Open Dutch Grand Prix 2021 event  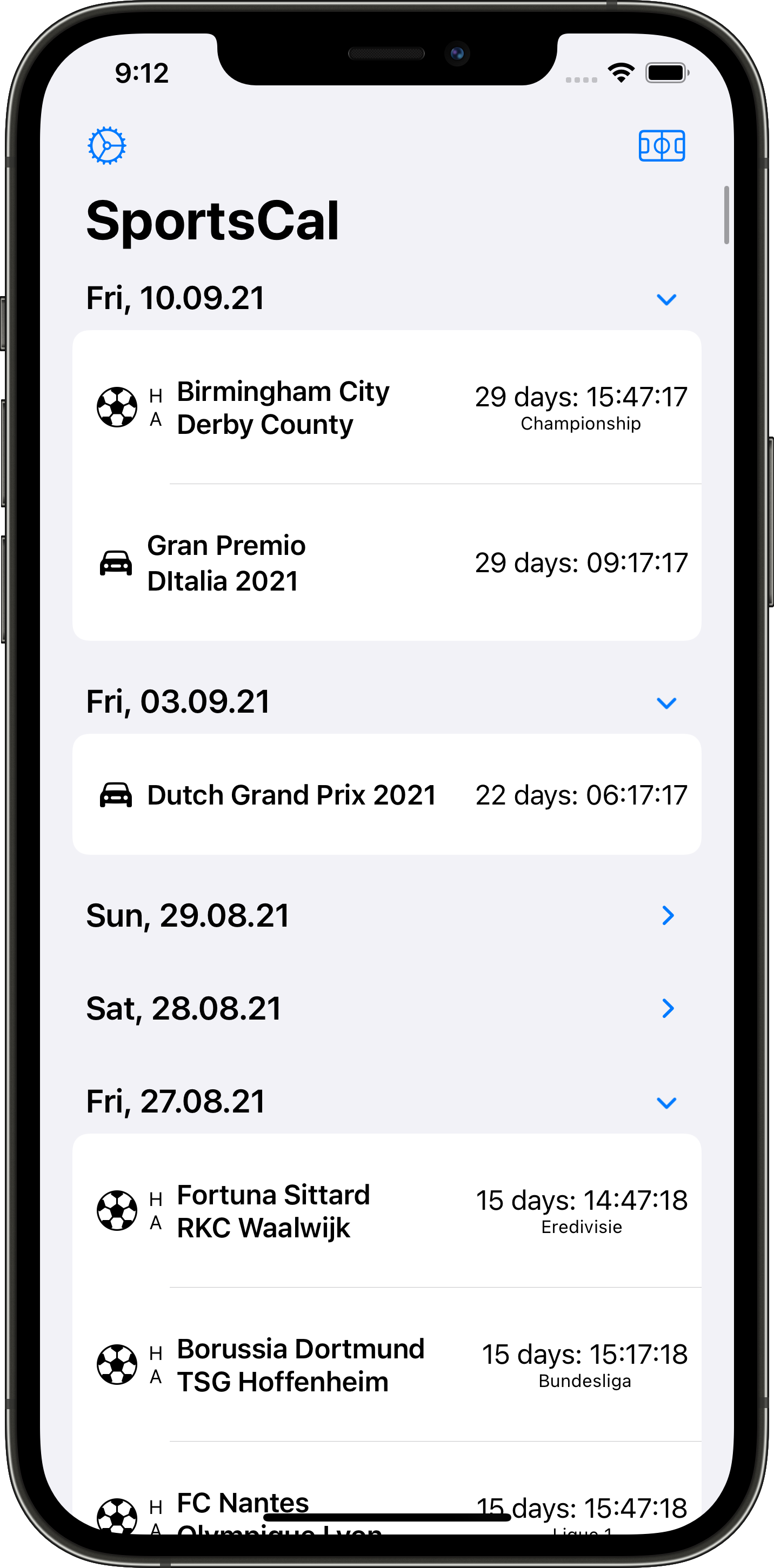(x=386, y=794)
